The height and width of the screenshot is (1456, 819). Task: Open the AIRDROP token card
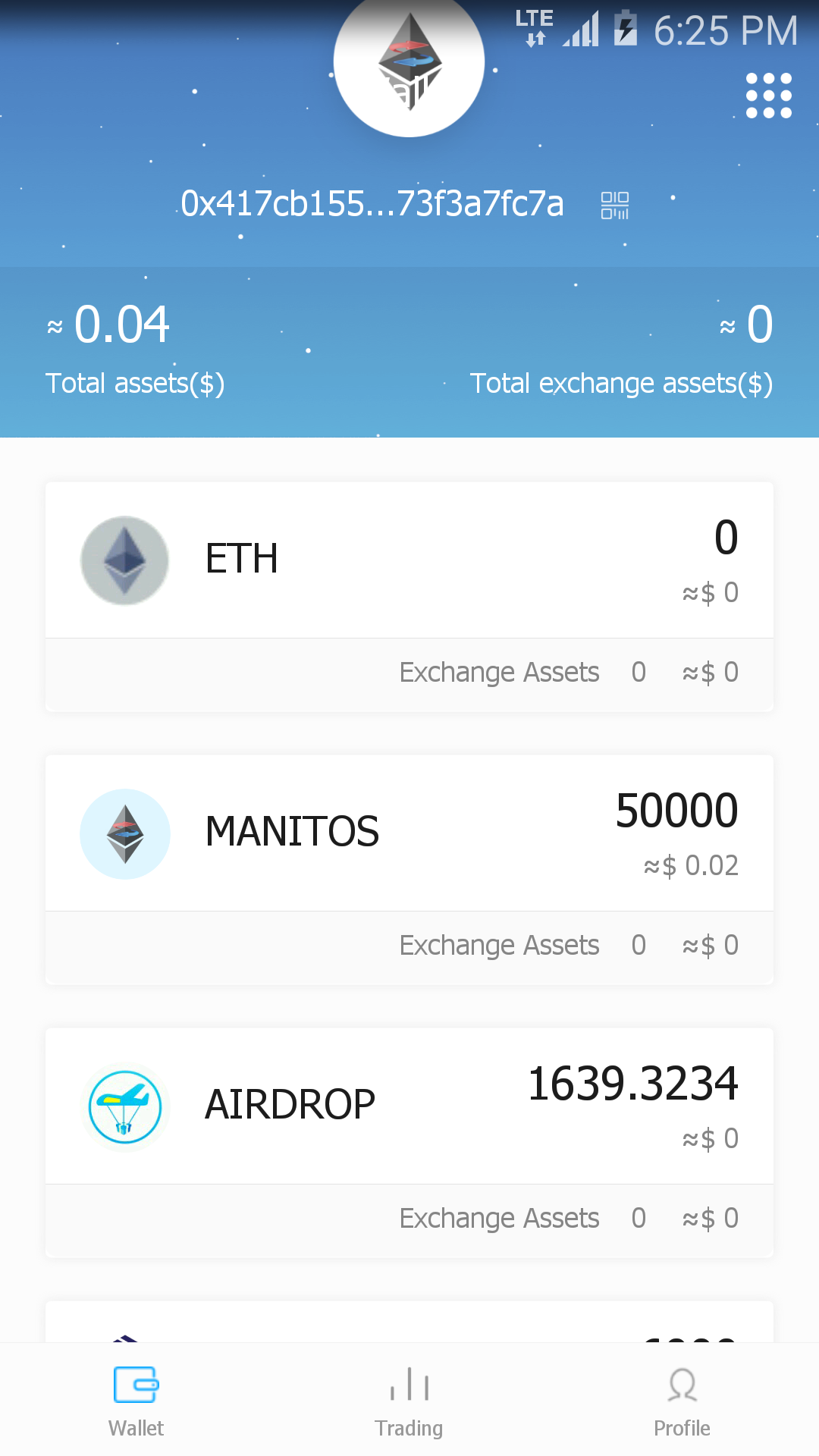pos(409,1106)
